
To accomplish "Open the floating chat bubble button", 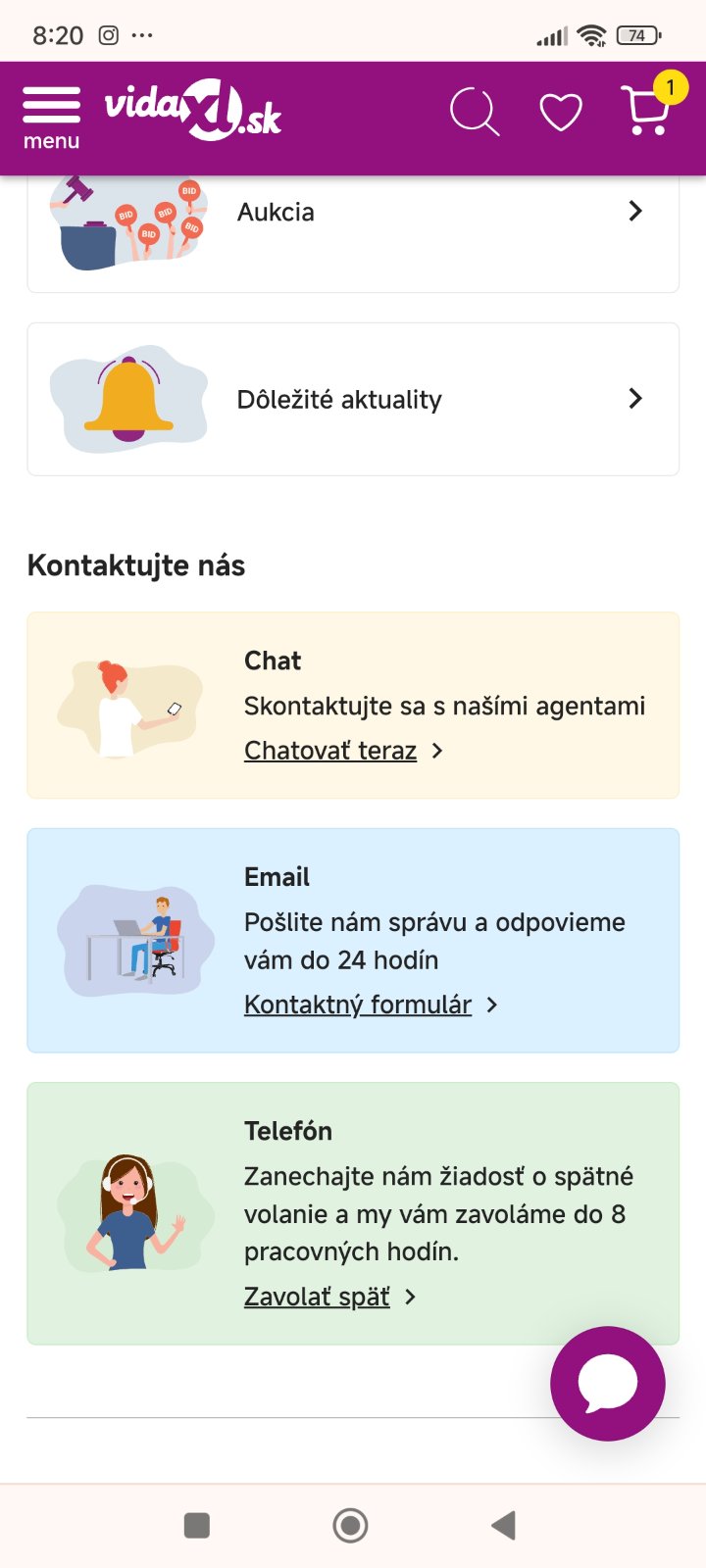I will (x=608, y=1384).
